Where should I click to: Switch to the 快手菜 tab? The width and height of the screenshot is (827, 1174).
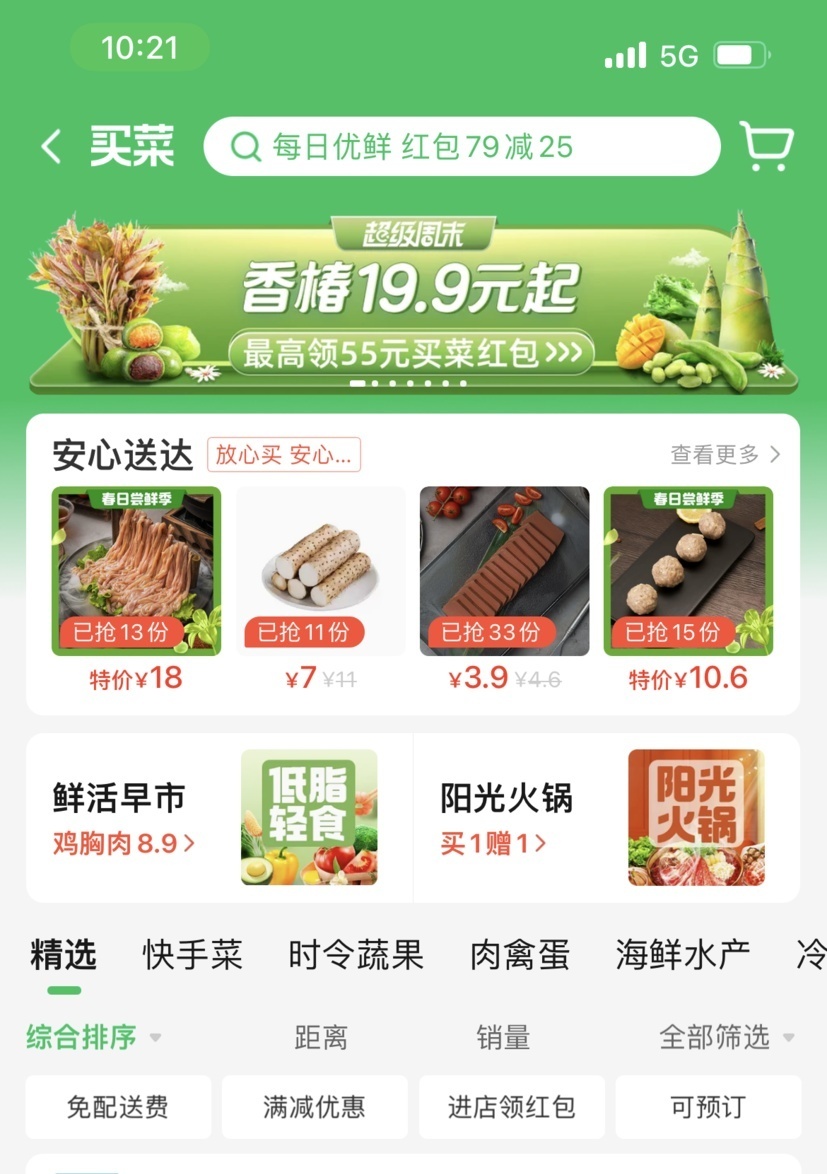pyautogui.click(x=190, y=955)
